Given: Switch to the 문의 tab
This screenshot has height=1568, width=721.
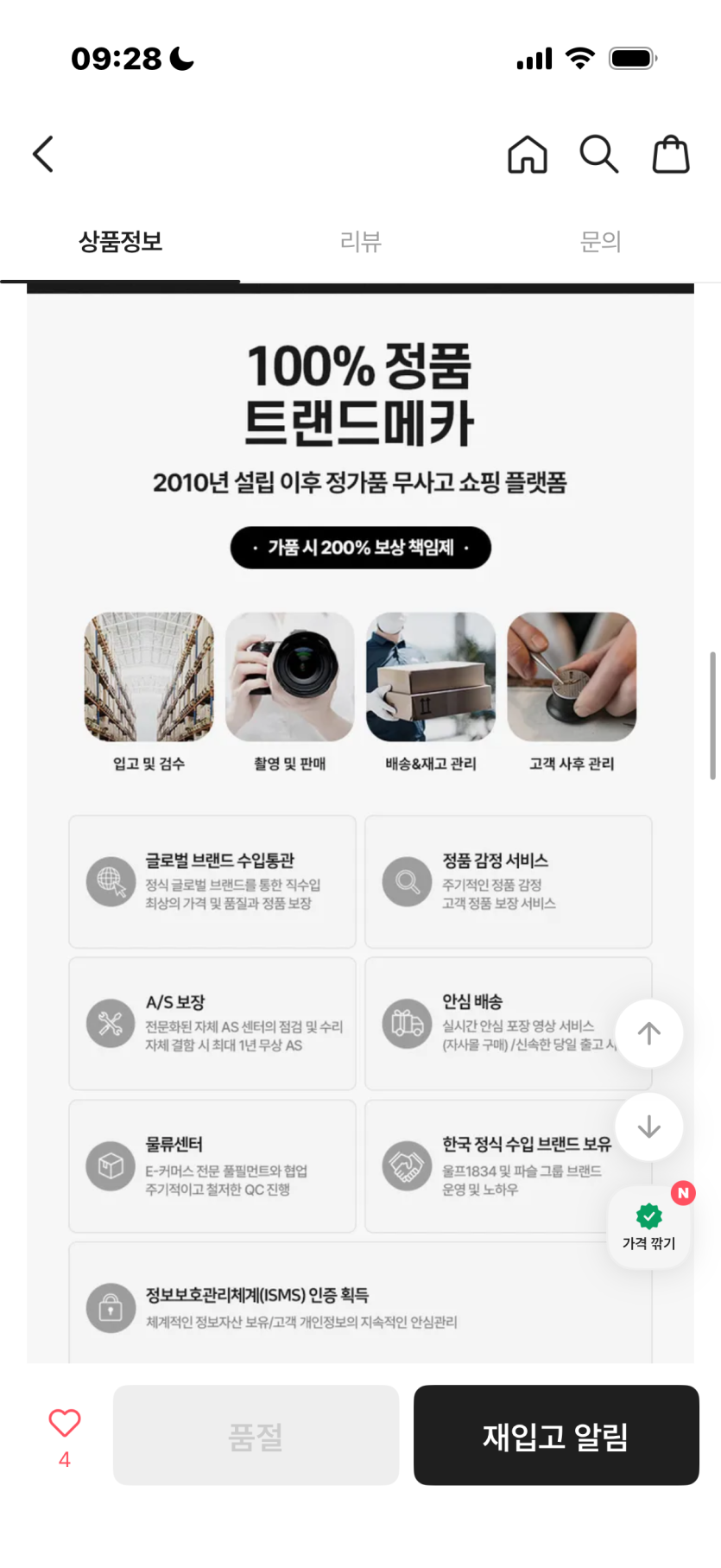Looking at the screenshot, I should click(600, 242).
